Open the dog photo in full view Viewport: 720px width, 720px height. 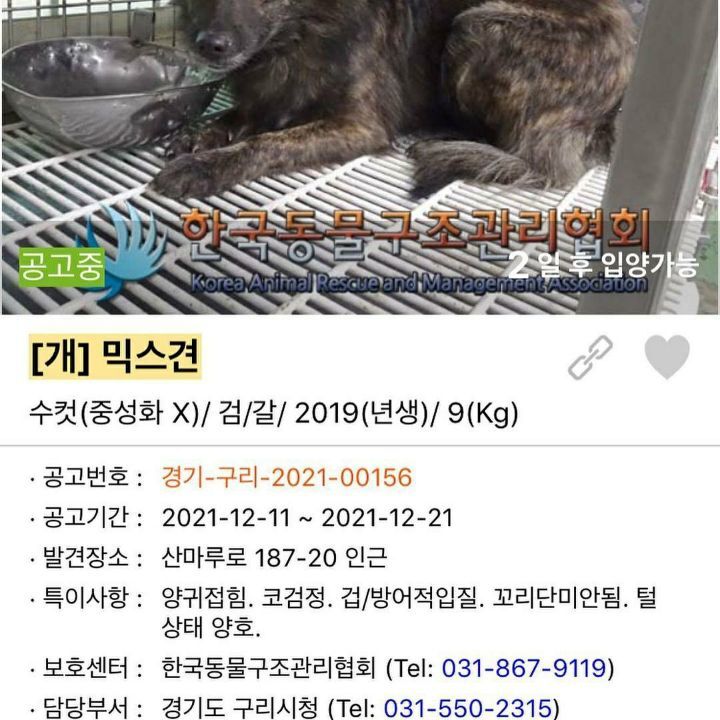tap(360, 157)
